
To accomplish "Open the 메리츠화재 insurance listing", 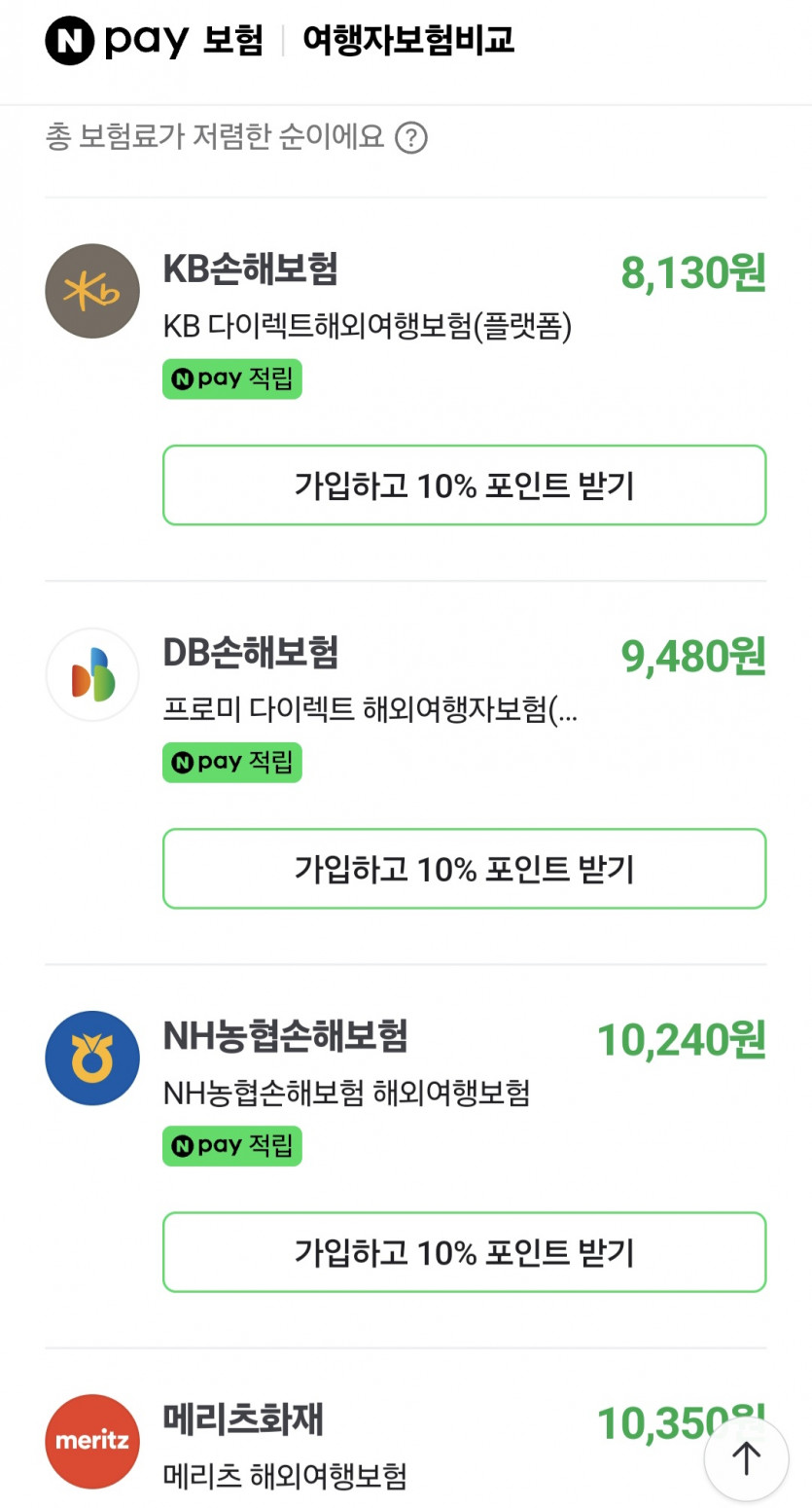I will tap(243, 1420).
